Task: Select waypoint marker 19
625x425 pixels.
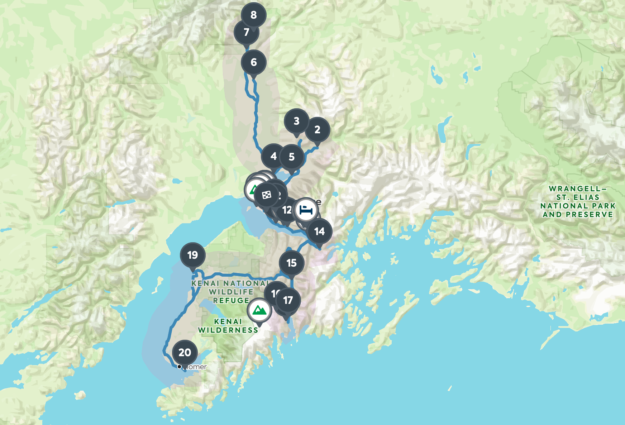Action: tap(193, 255)
